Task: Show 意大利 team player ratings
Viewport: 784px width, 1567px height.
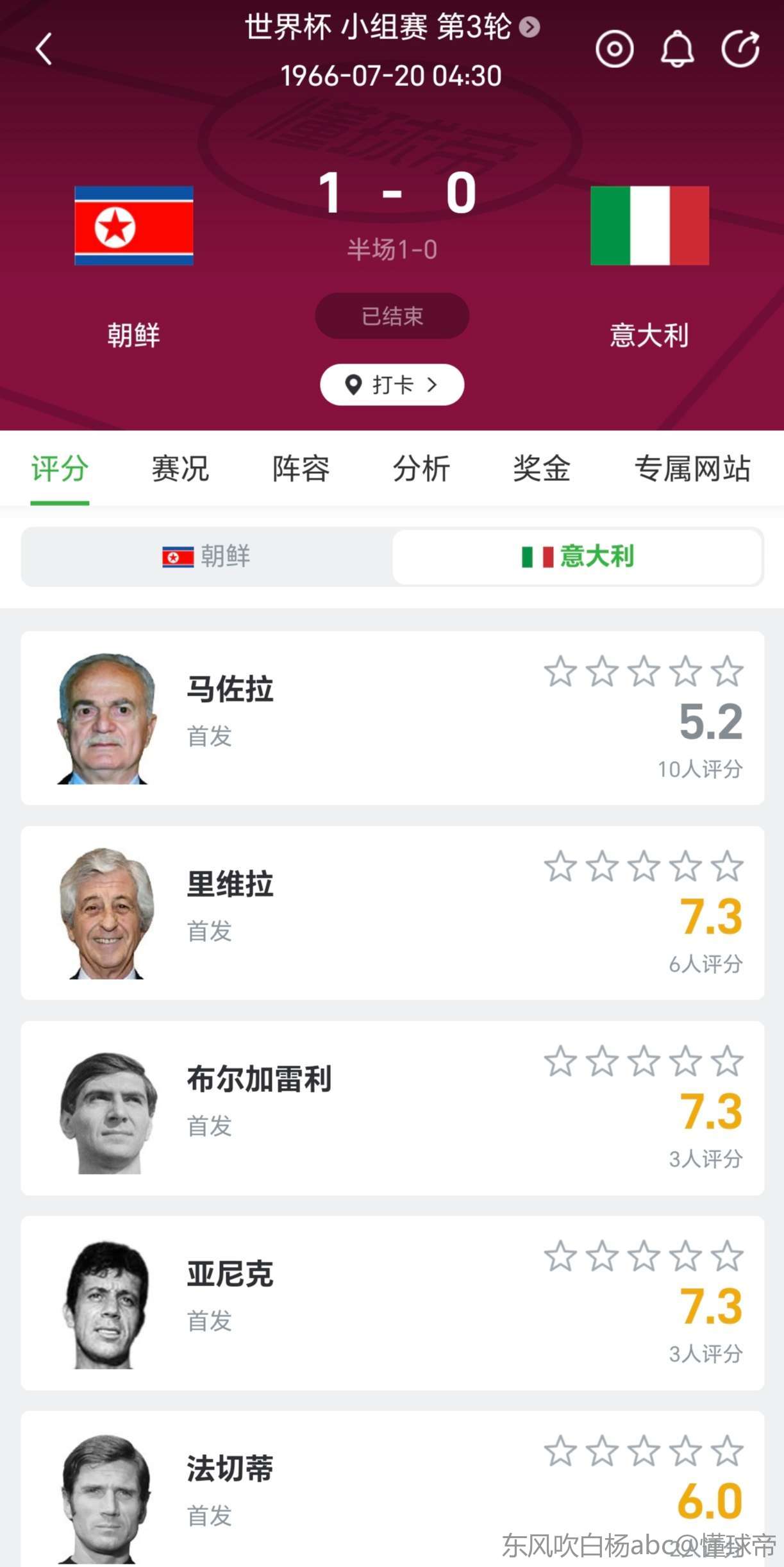Action: [578, 557]
